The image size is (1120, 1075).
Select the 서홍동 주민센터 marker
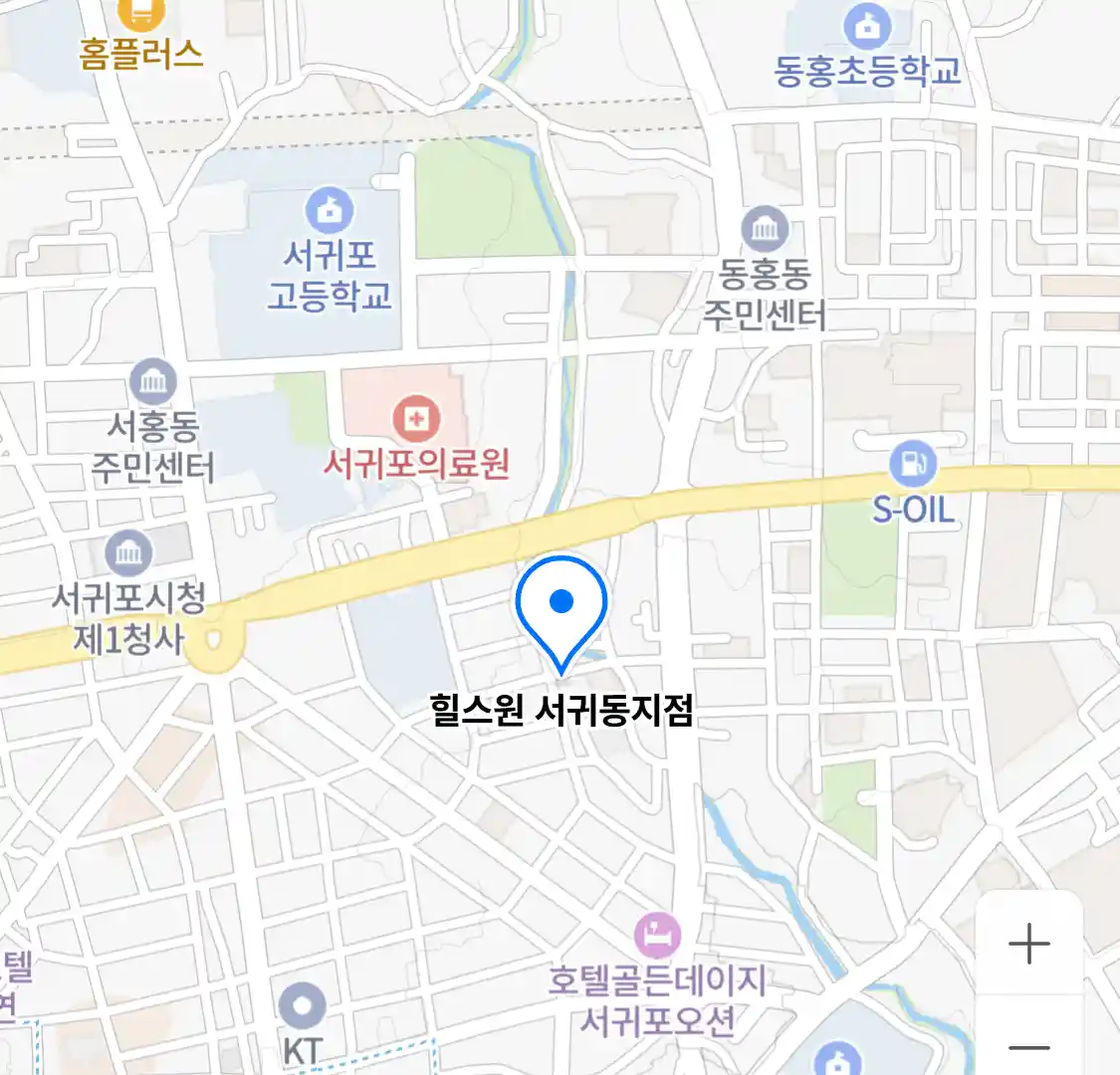click(152, 383)
